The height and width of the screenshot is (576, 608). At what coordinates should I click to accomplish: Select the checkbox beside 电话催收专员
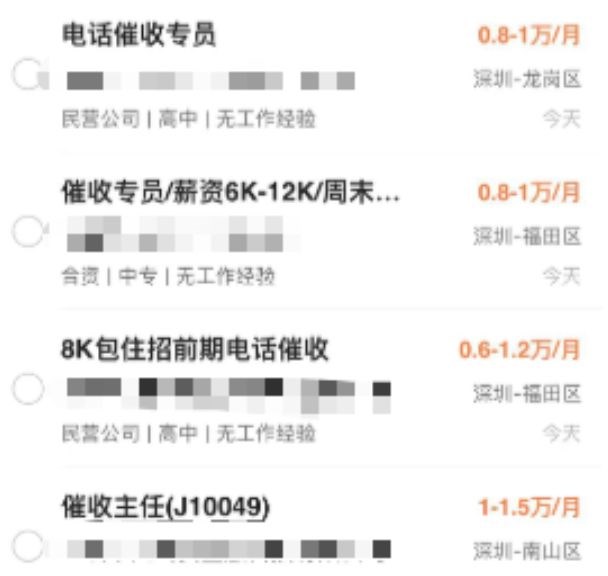point(28,77)
